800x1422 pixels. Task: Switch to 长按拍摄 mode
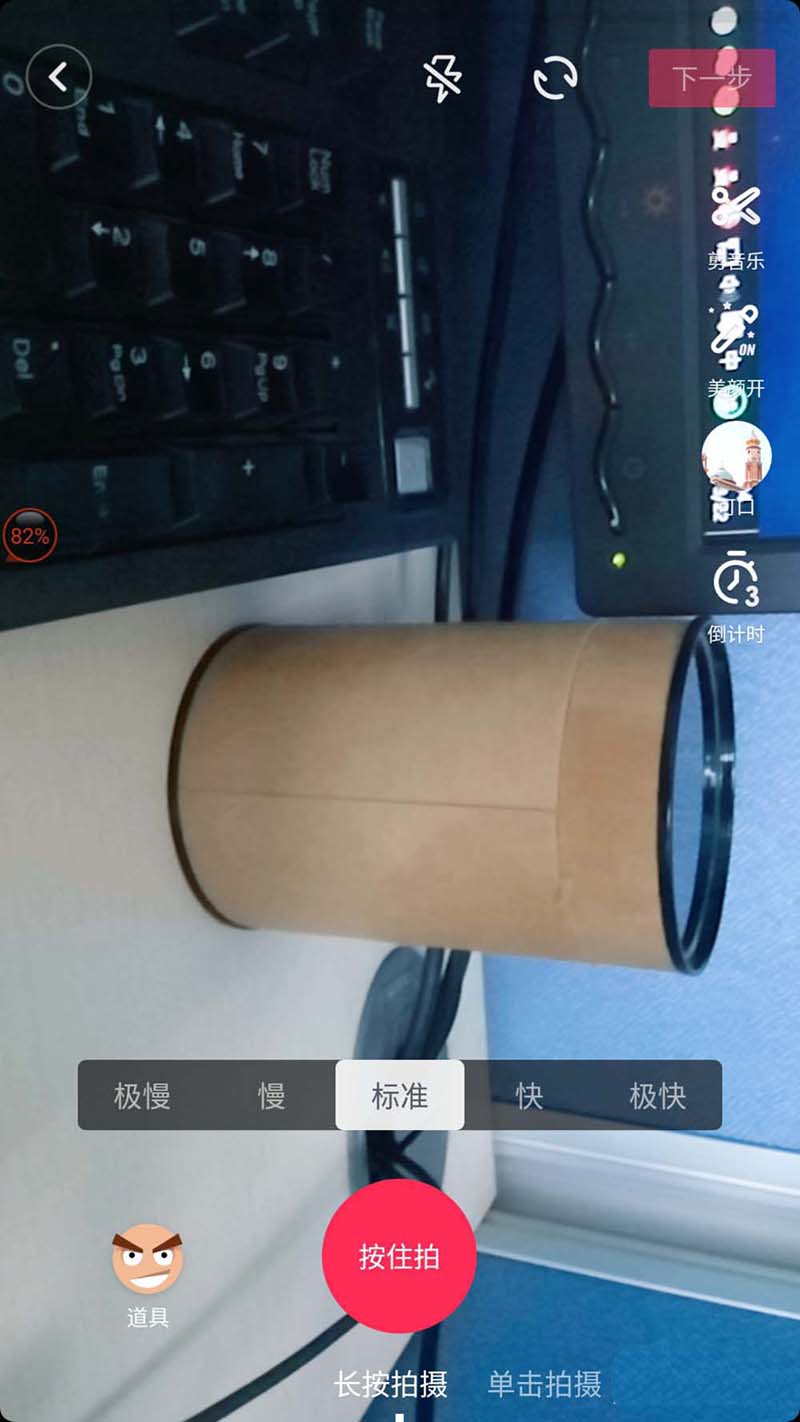pyautogui.click(x=391, y=1385)
